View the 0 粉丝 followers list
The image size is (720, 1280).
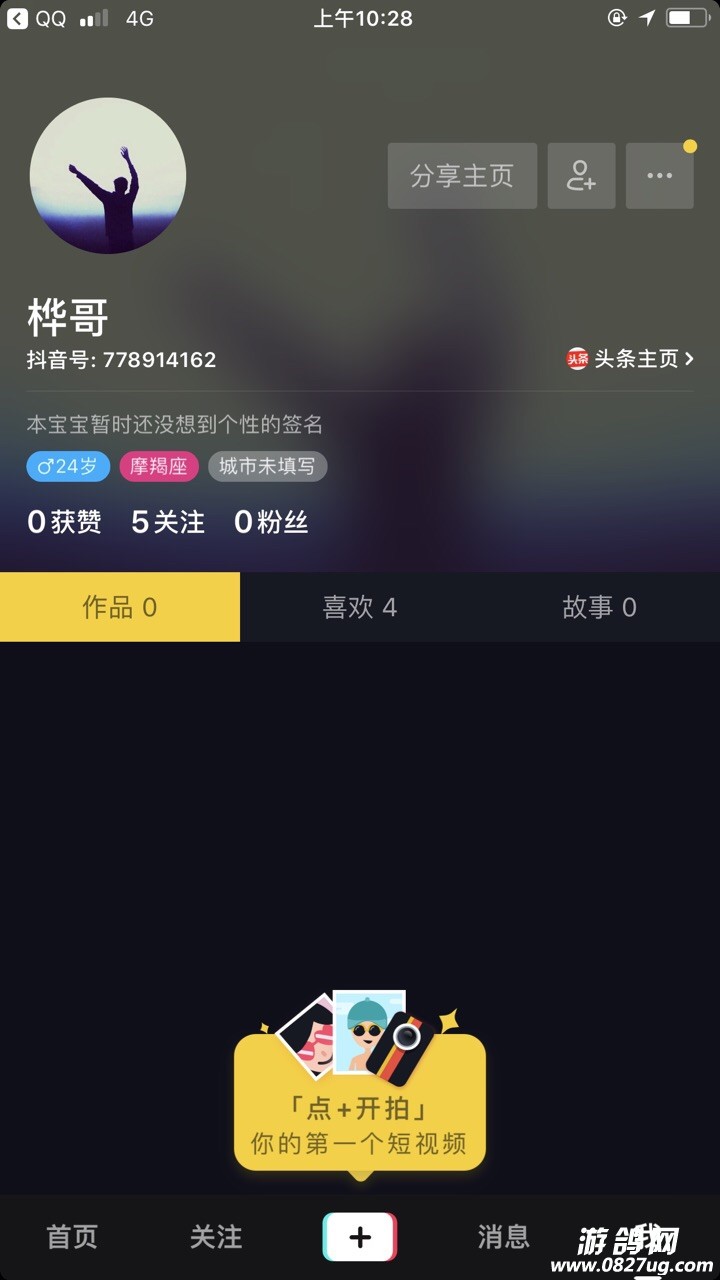271,522
